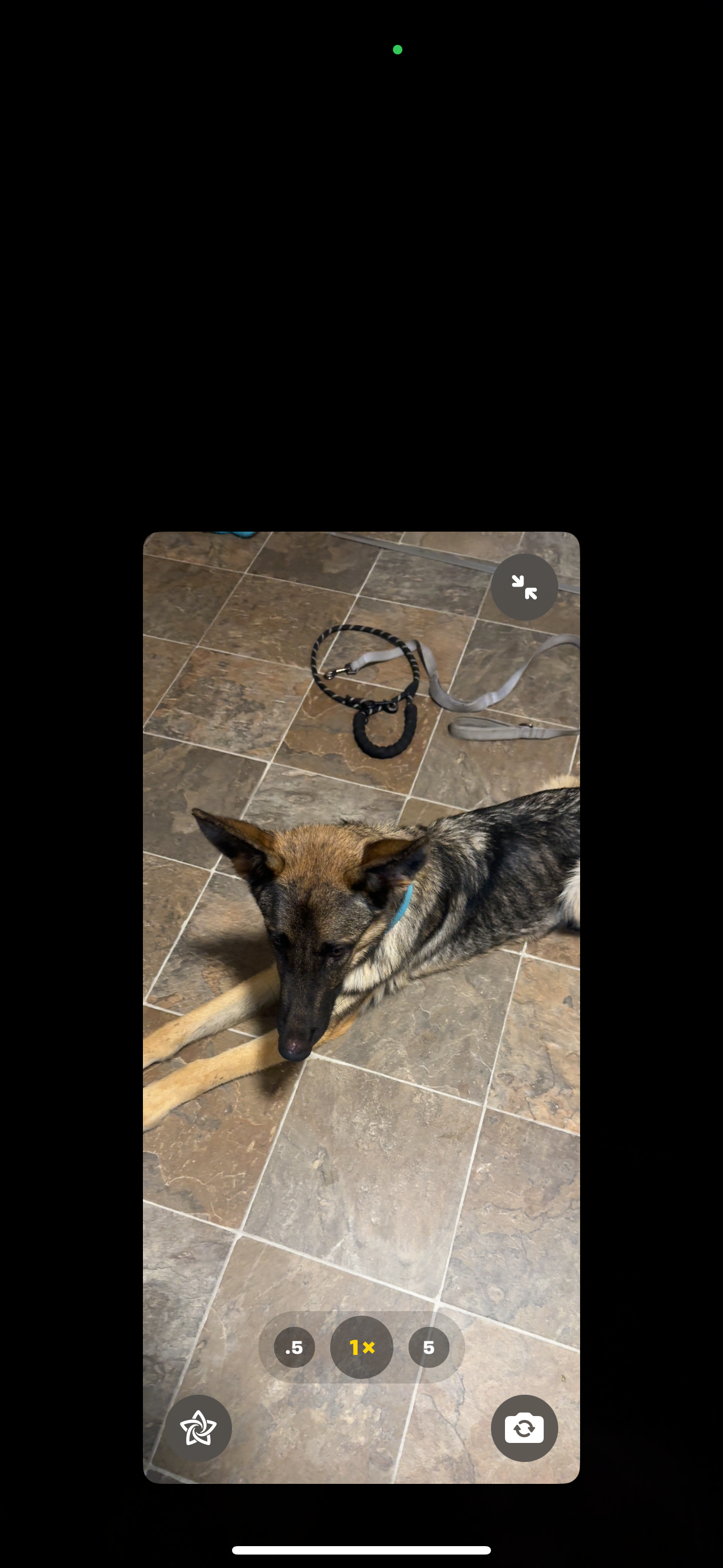Switch to the .5 ultra-wide zoom
Viewport: 723px width, 1568px height.
(x=295, y=1347)
